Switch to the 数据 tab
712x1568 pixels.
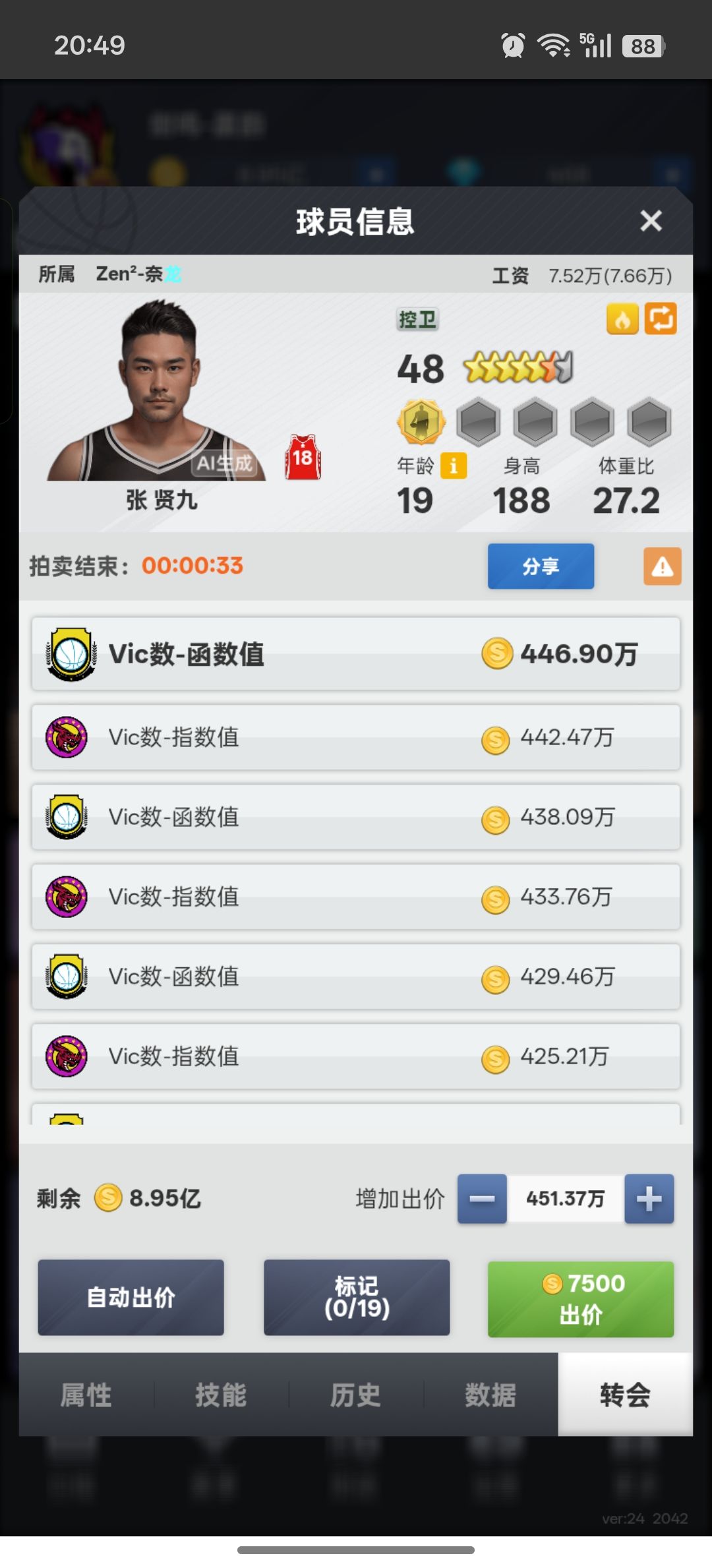pos(490,1395)
